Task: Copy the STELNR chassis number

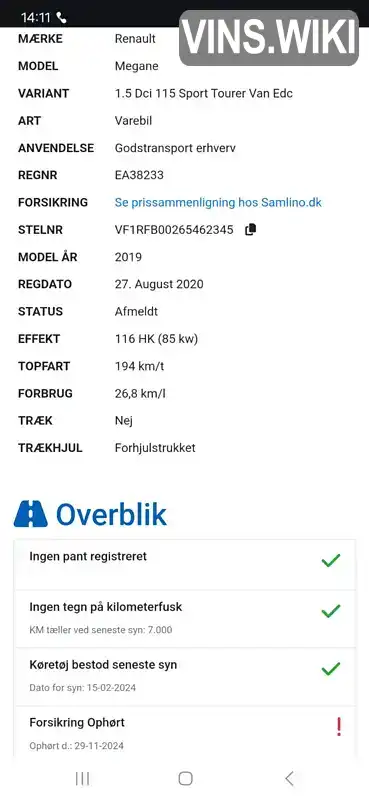Action: click(250, 230)
